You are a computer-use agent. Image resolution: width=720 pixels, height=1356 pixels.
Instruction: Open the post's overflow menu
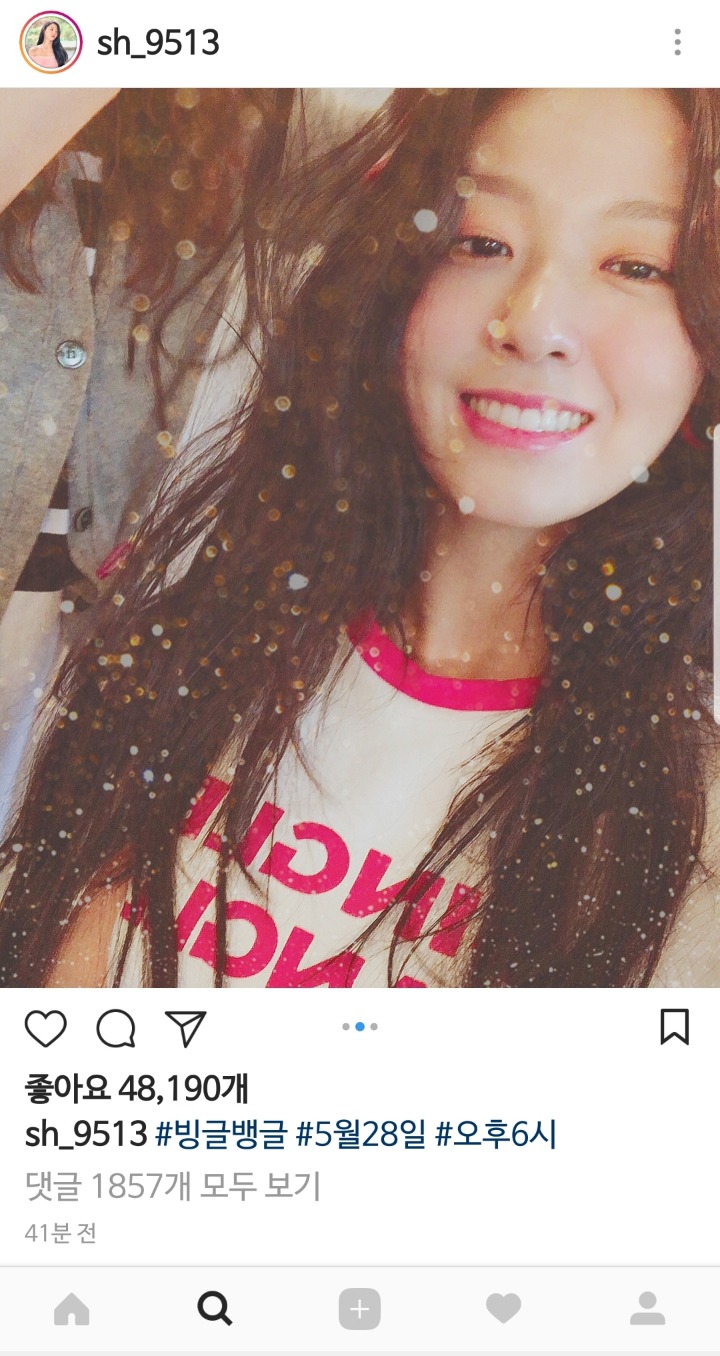tap(677, 42)
